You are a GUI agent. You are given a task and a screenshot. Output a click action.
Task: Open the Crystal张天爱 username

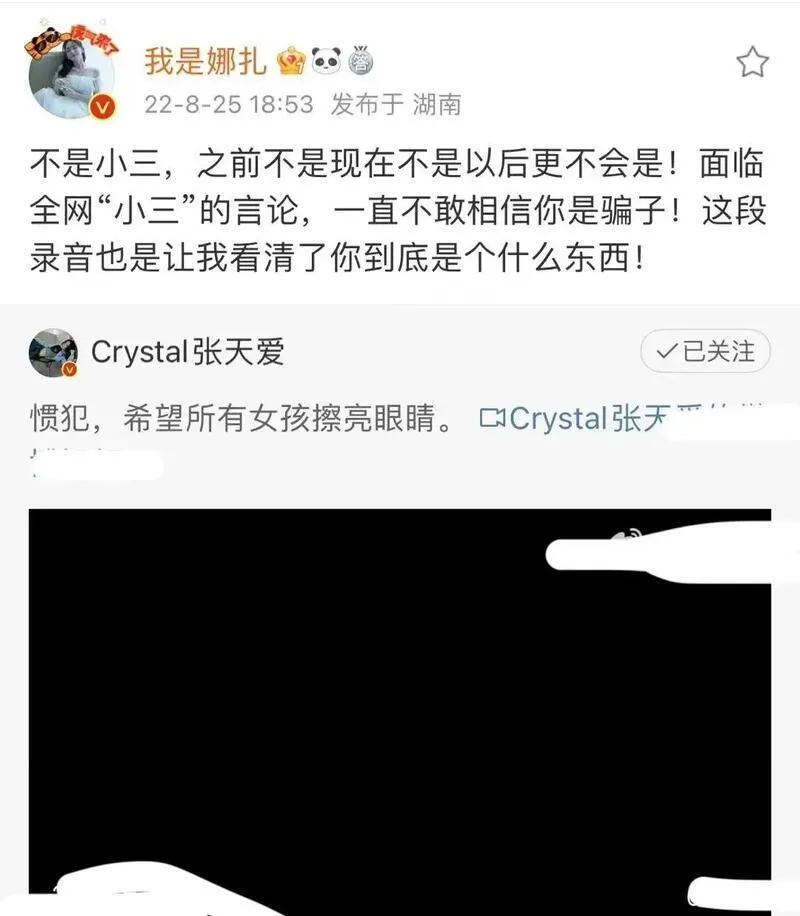[188, 352]
